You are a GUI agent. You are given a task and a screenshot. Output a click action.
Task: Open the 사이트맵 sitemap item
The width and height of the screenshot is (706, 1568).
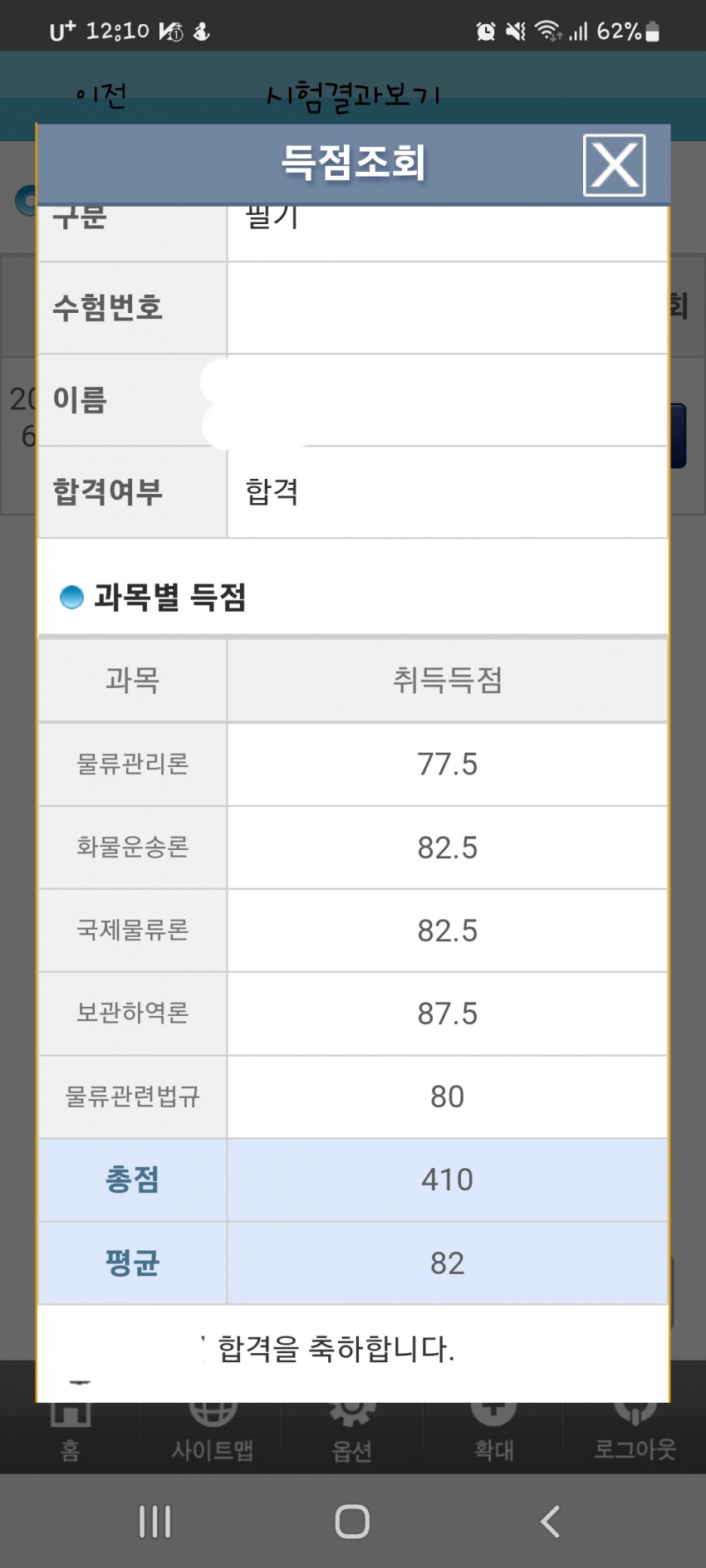(212, 1437)
